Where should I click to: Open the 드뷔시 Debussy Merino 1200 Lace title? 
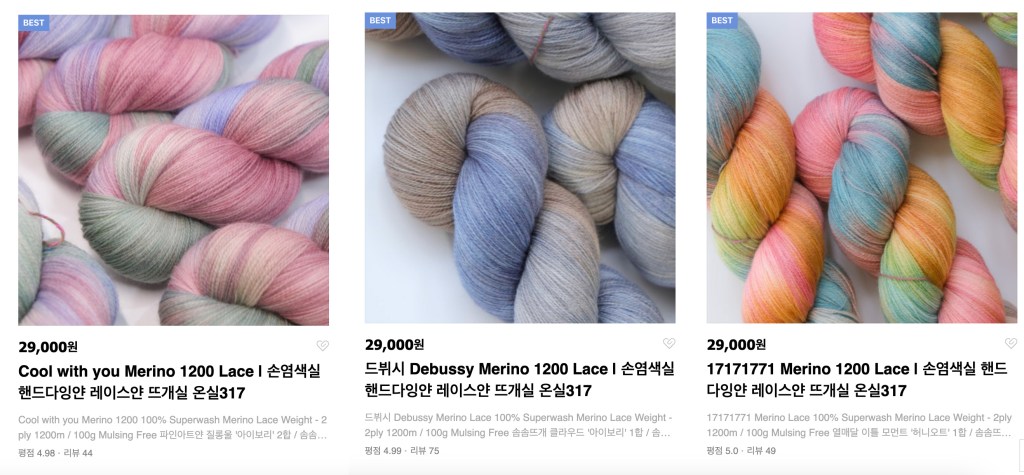pyautogui.click(x=519, y=379)
